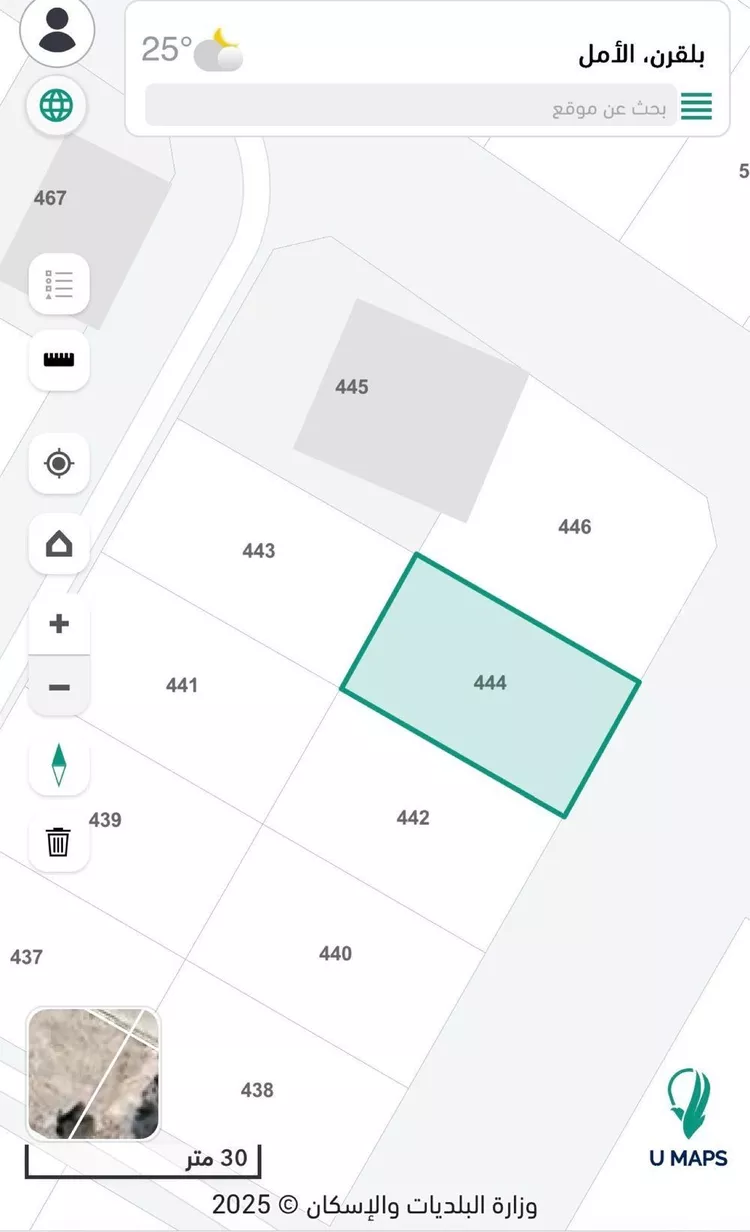750x1232 pixels.
Task: Tap the location search field
Action: (x=410, y=106)
